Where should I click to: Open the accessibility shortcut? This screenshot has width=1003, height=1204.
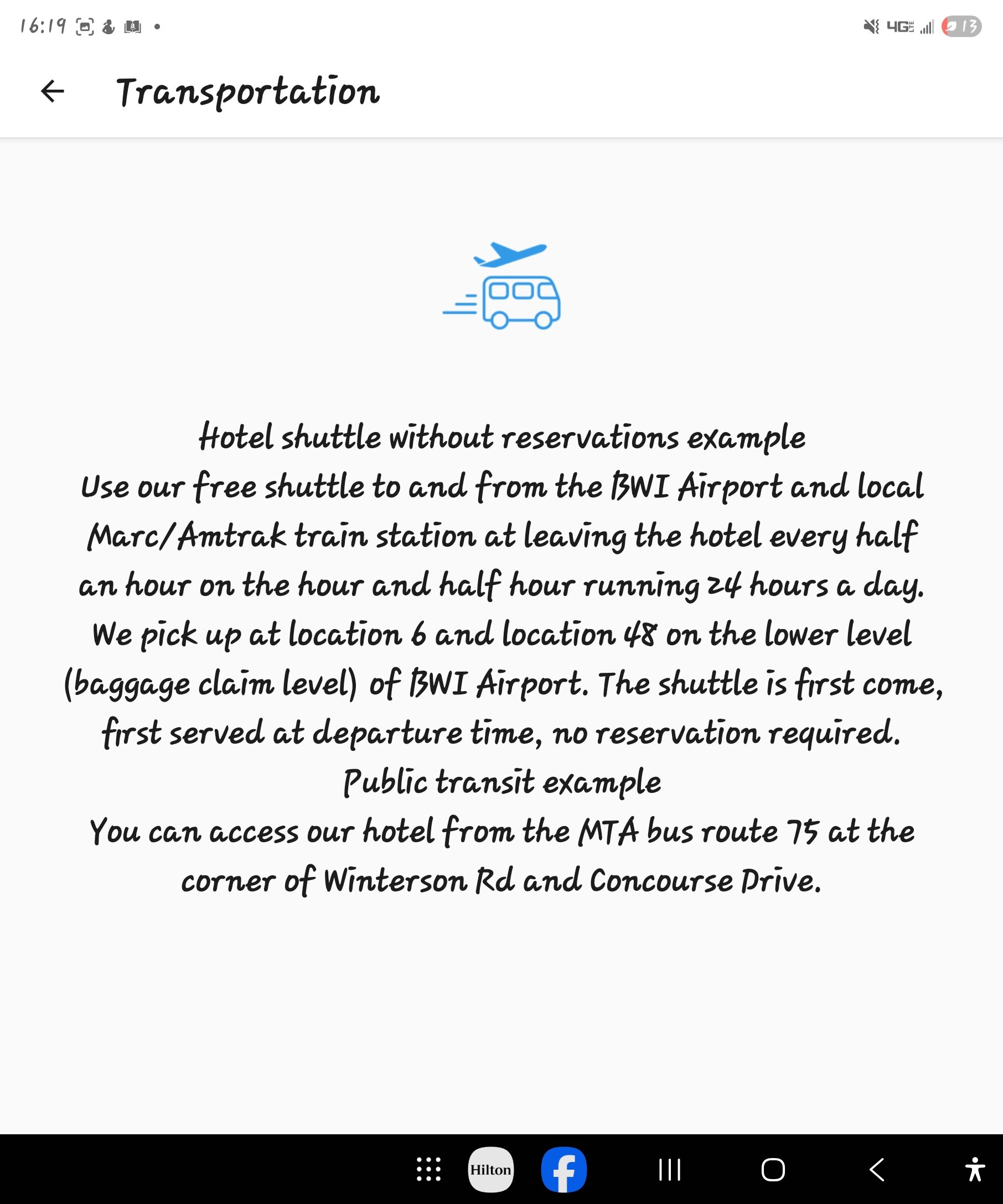coord(974,1169)
